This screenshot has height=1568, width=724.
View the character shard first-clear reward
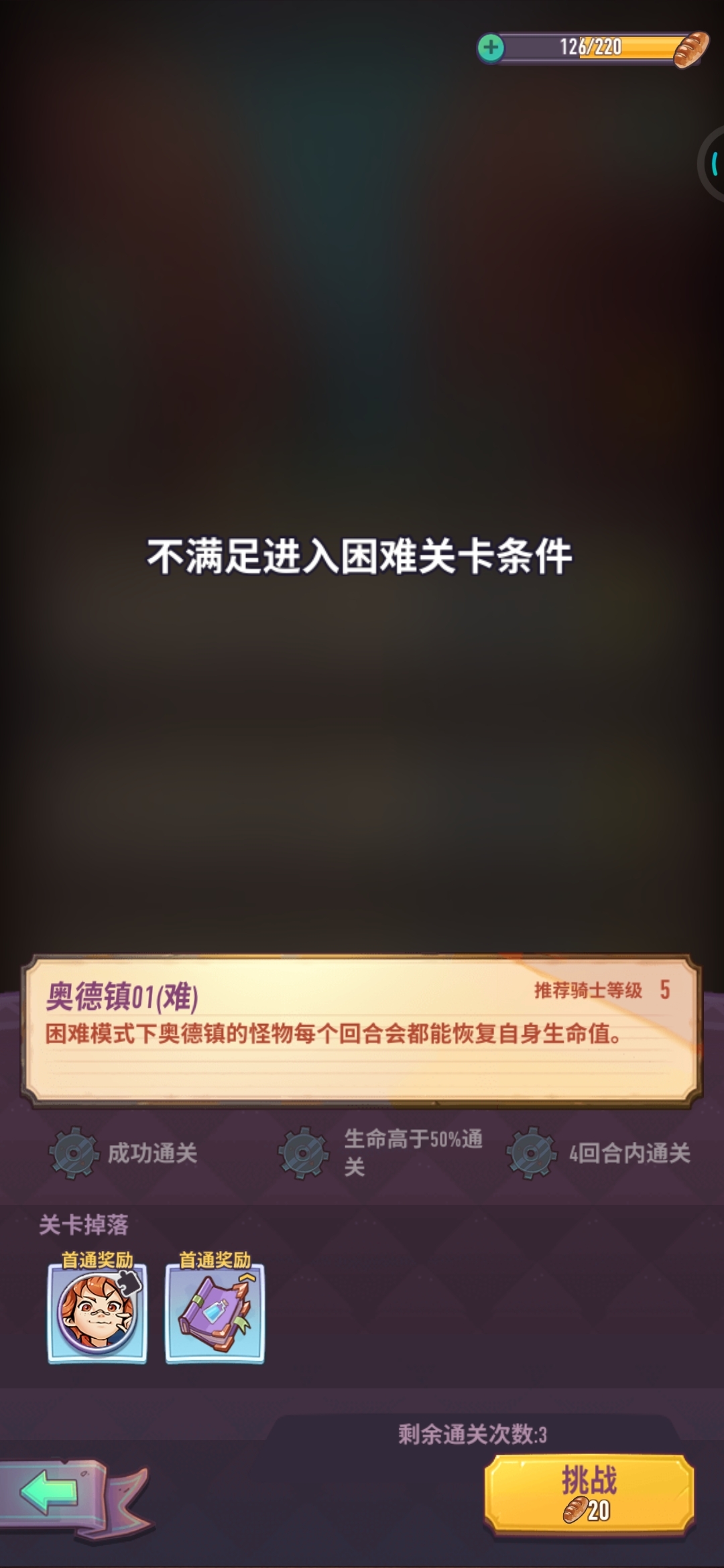97,1312
